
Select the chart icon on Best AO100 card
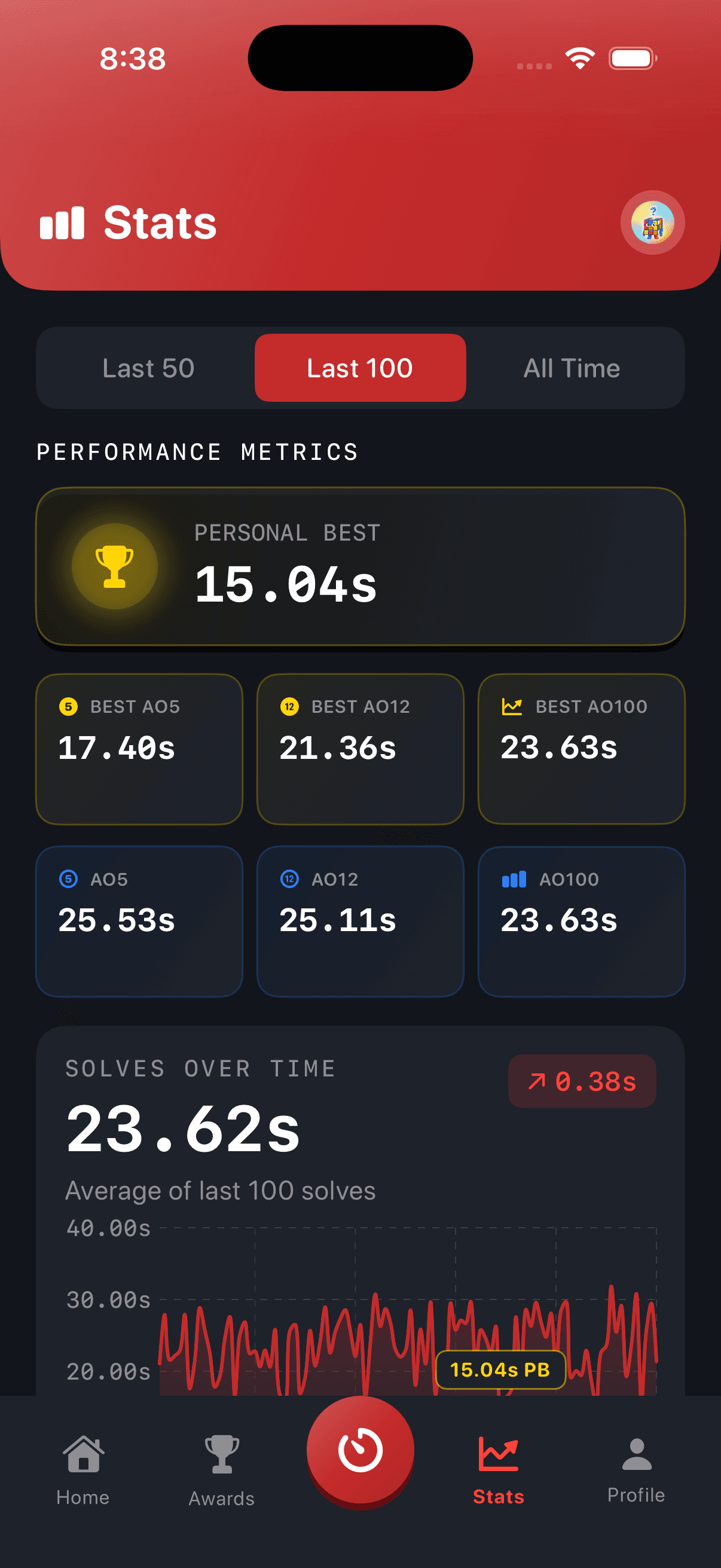tap(511, 706)
